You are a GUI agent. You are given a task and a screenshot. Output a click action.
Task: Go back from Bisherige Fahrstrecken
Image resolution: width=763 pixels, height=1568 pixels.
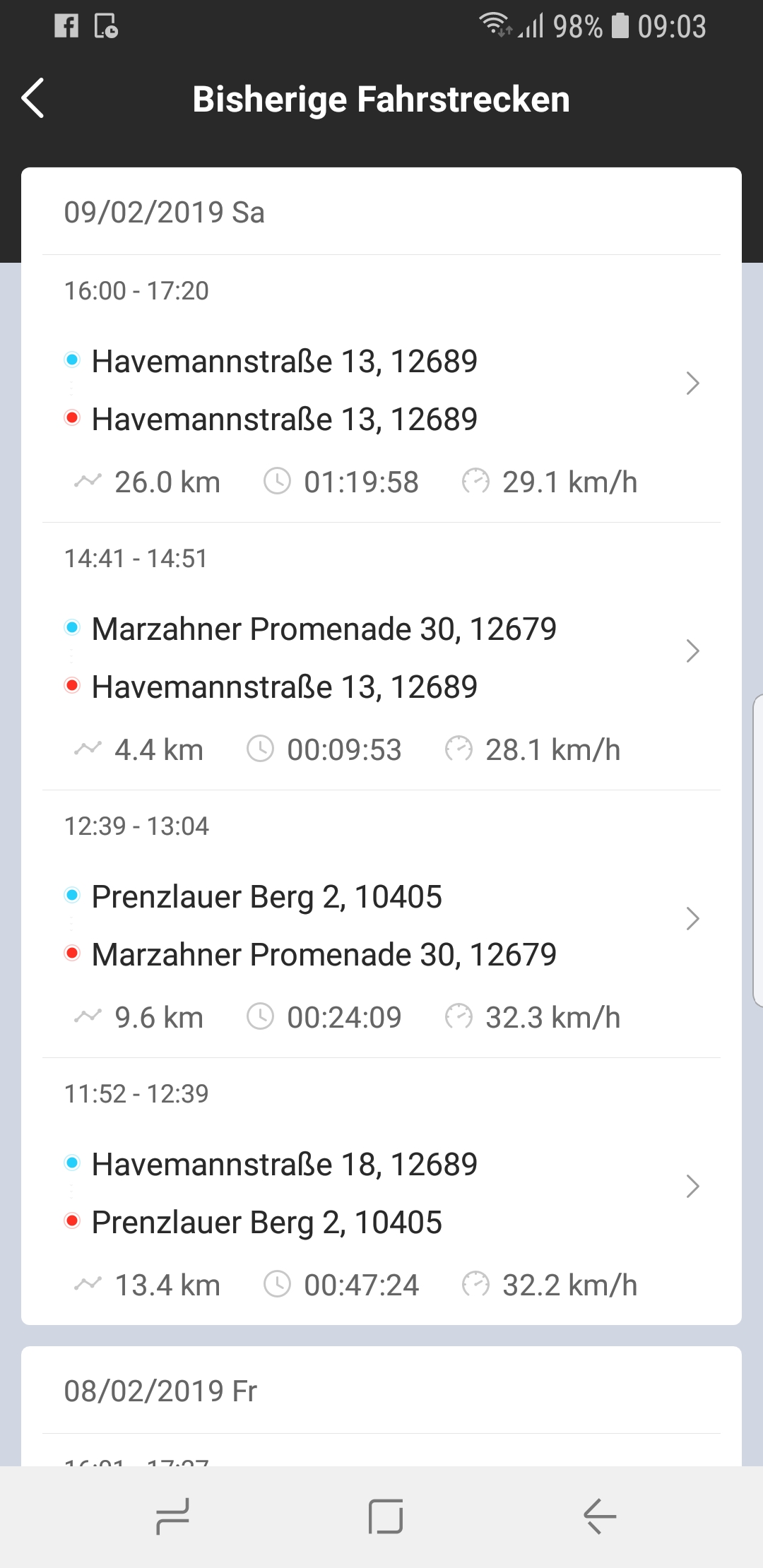[33, 98]
